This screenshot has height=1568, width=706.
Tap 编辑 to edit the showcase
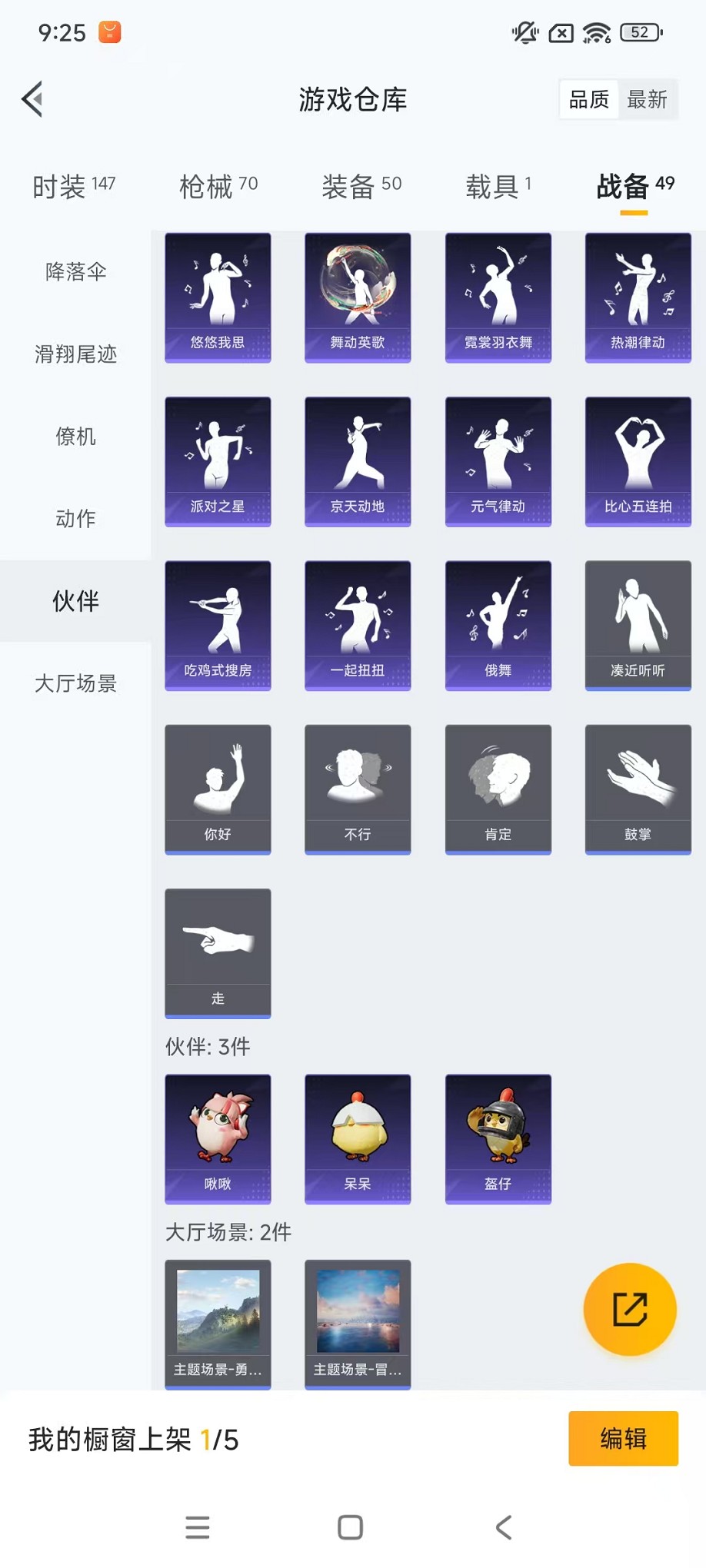click(x=623, y=1438)
